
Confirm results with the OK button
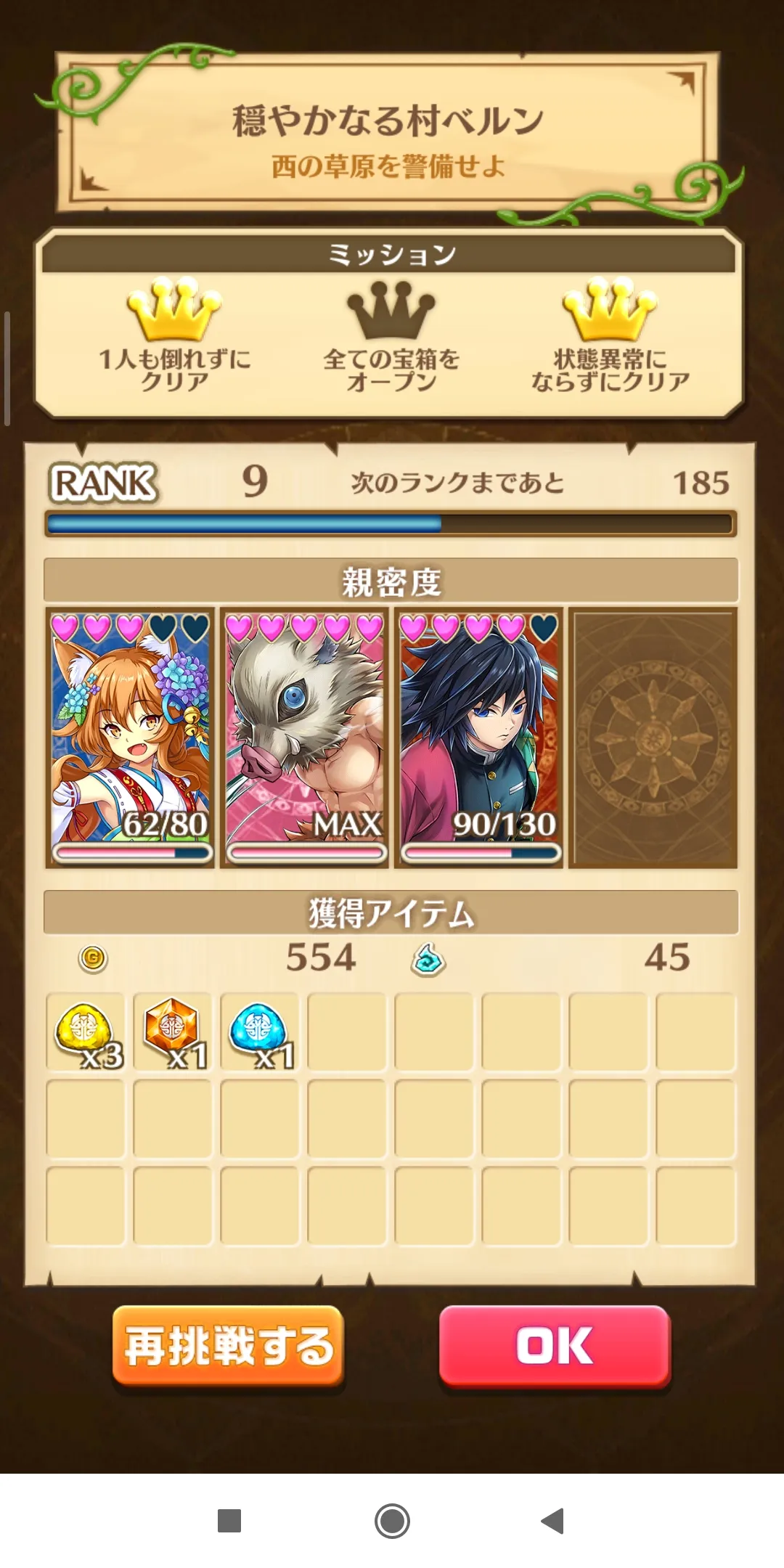[555, 1345]
